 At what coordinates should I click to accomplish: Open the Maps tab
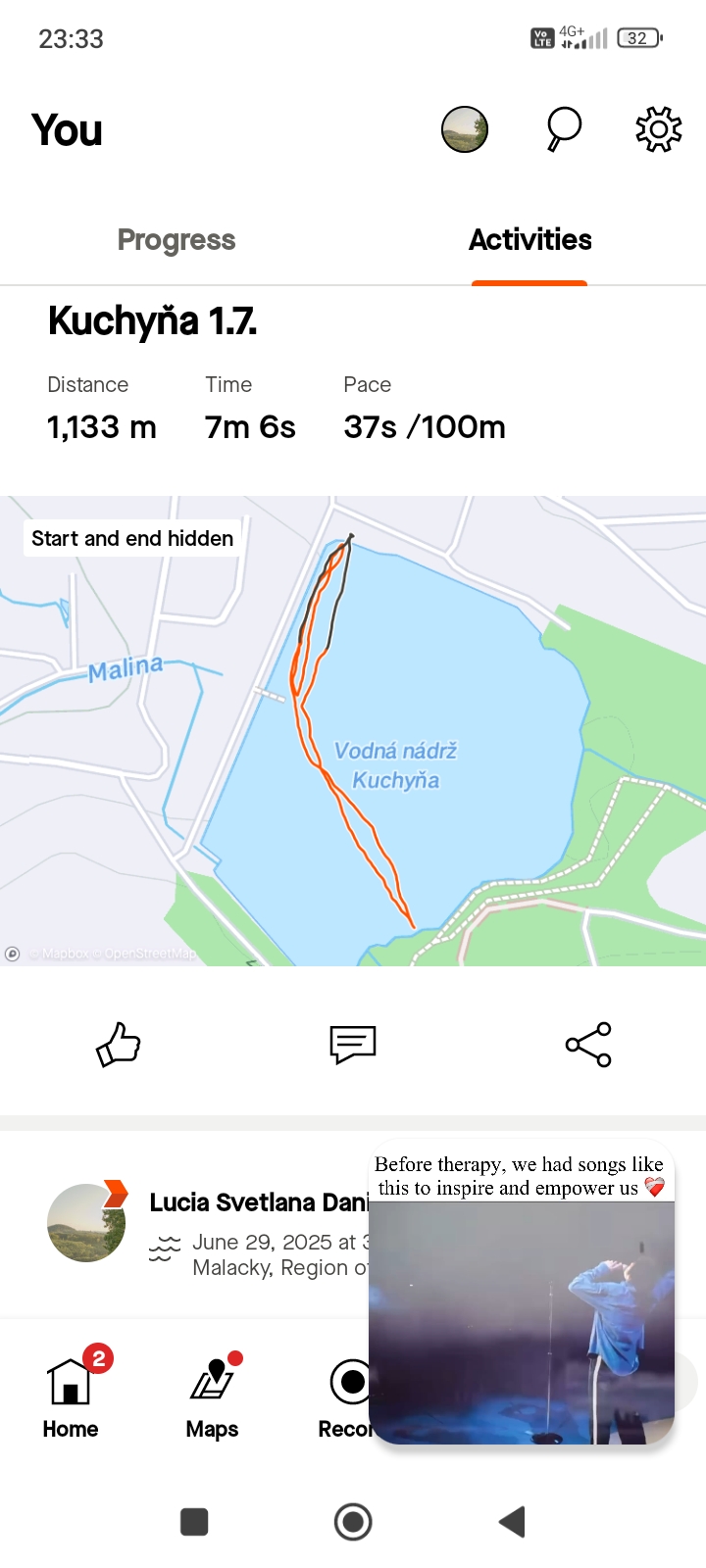(x=213, y=1393)
